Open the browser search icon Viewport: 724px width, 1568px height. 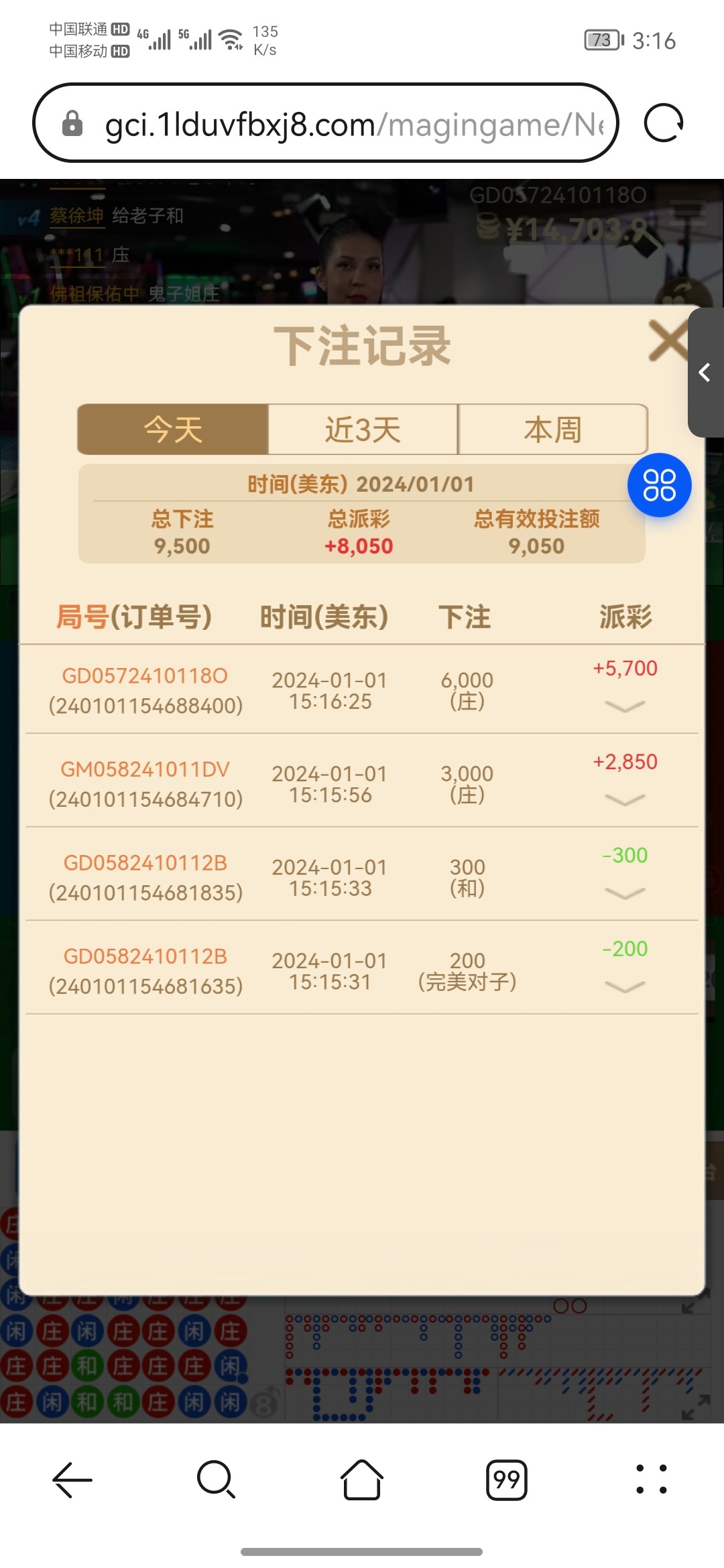click(217, 1480)
